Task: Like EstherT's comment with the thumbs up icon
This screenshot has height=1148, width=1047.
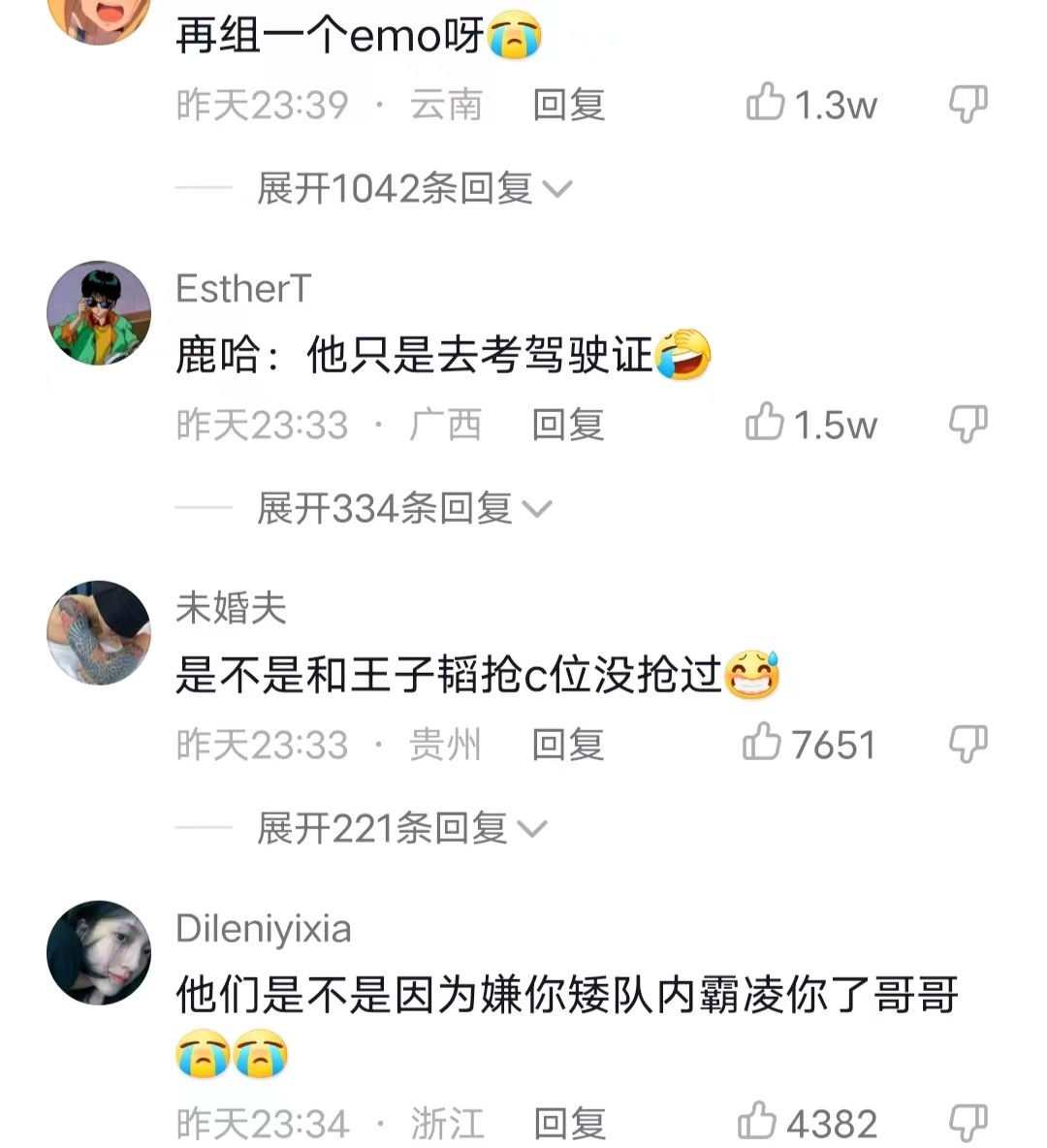Action: coord(767,424)
